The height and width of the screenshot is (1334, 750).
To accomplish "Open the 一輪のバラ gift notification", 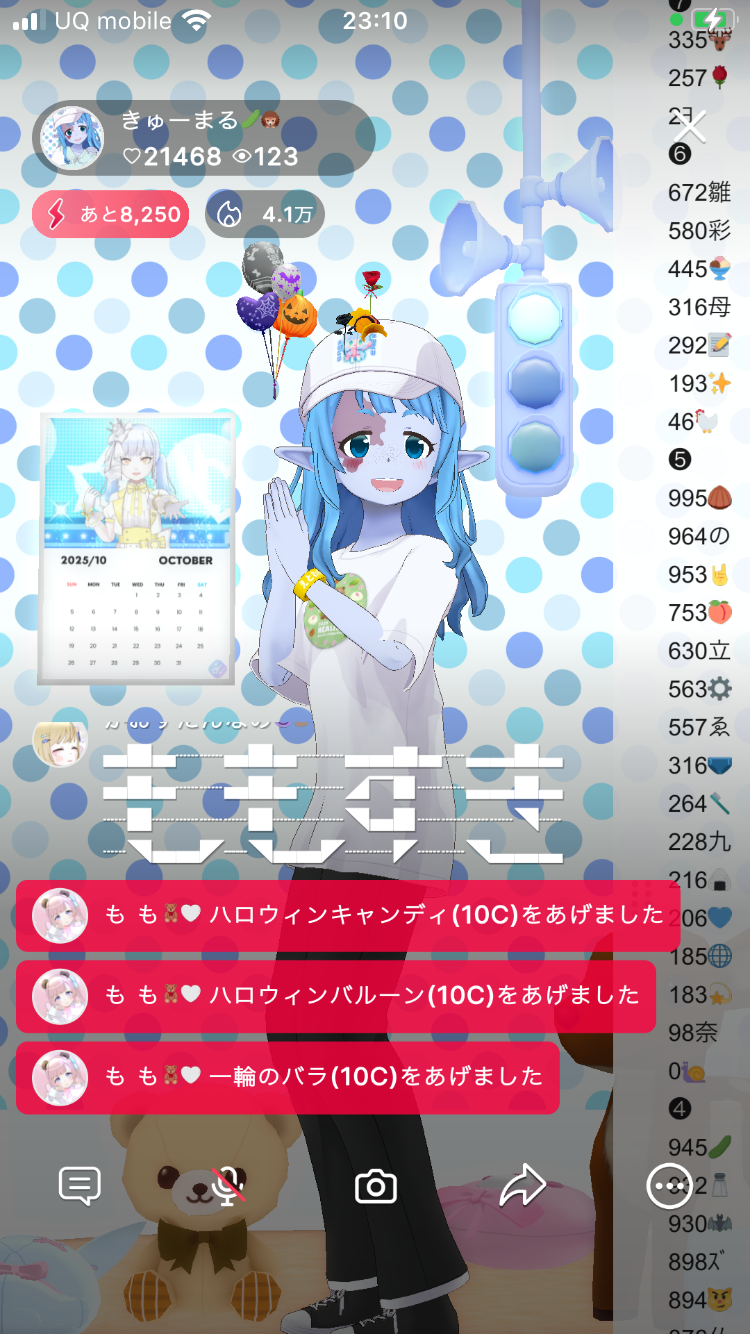I will coord(287,1076).
